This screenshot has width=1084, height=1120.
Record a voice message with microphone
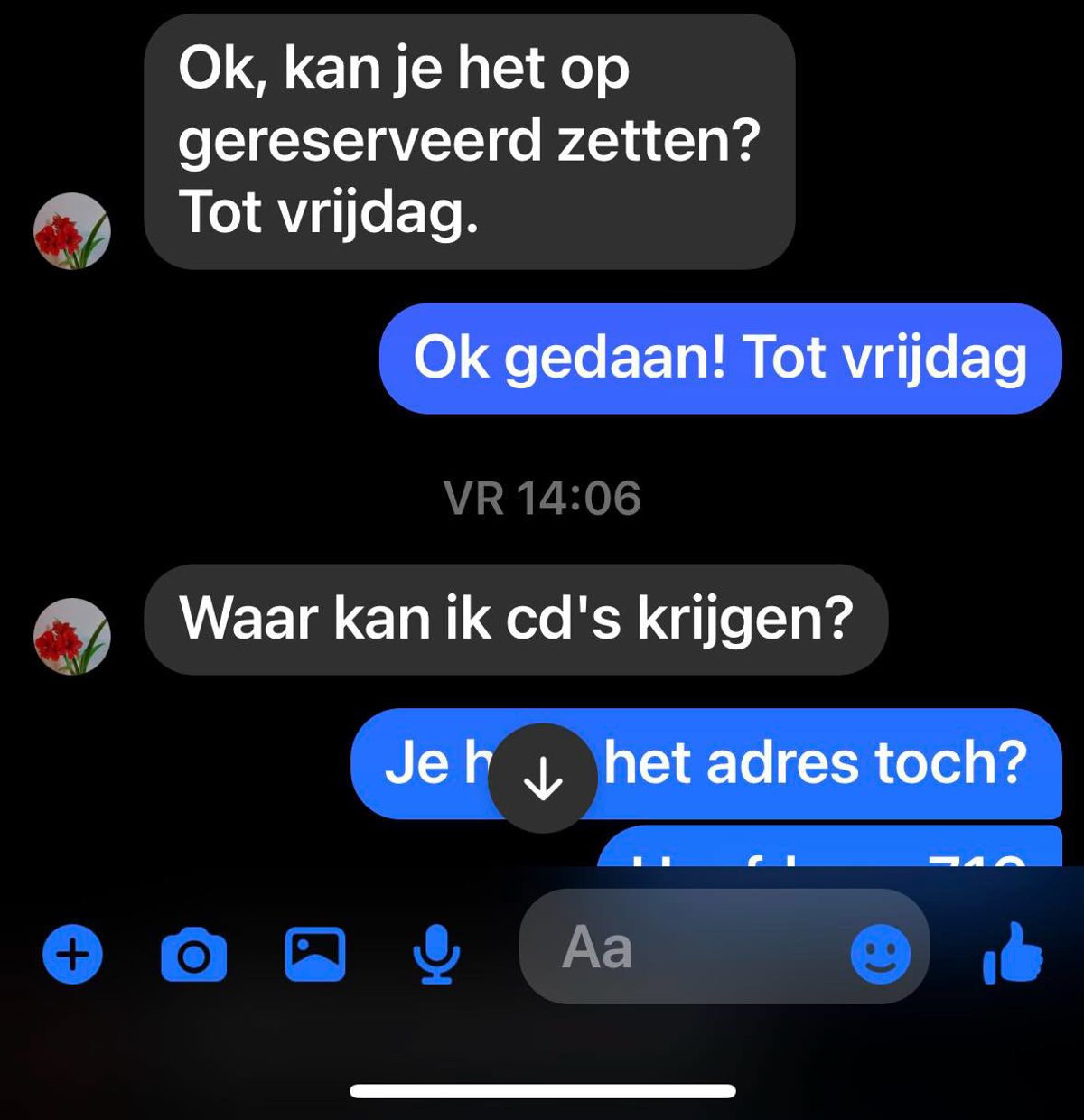pos(436,954)
